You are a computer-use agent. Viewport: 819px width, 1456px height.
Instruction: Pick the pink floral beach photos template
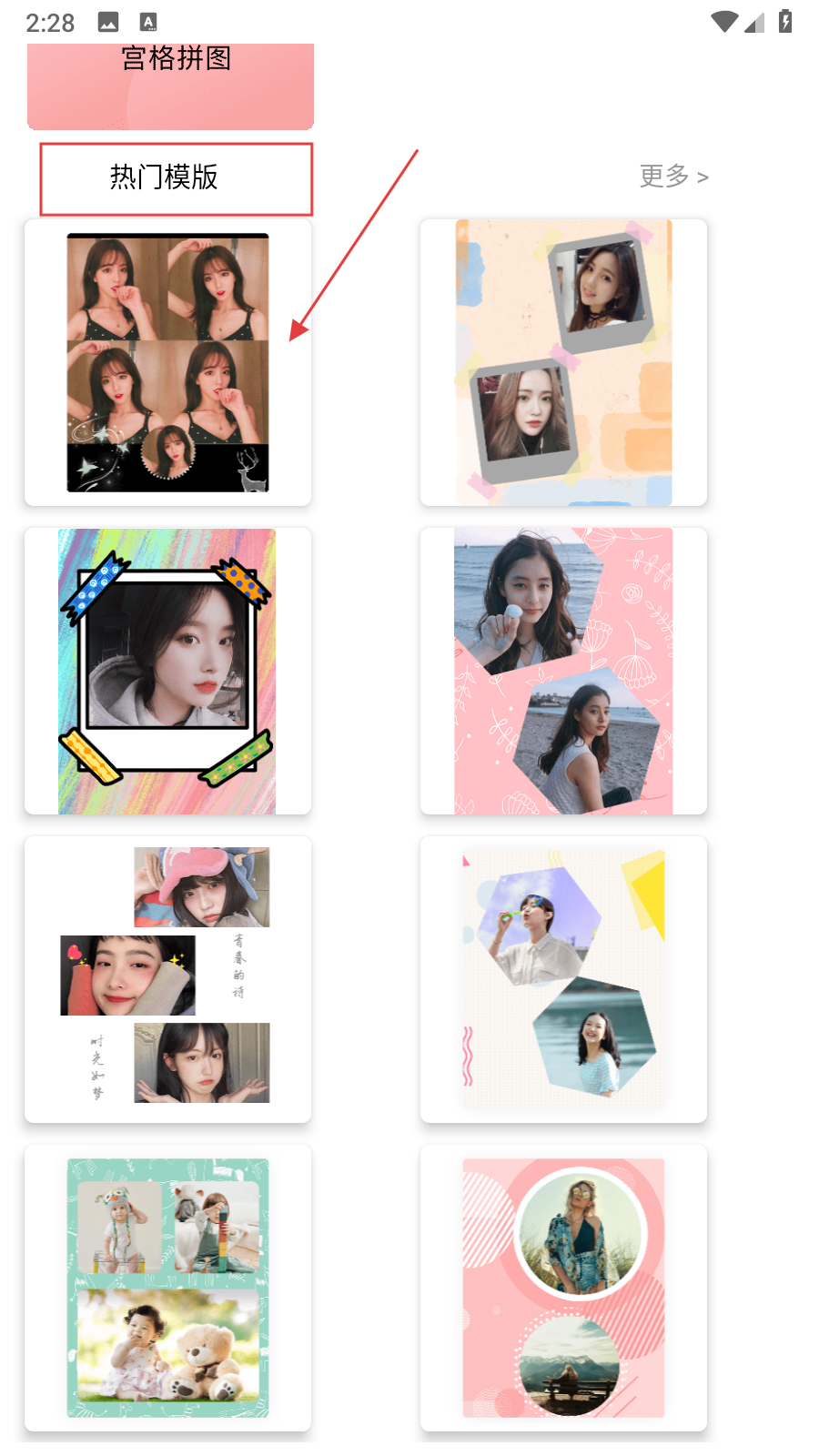pyautogui.click(x=563, y=671)
